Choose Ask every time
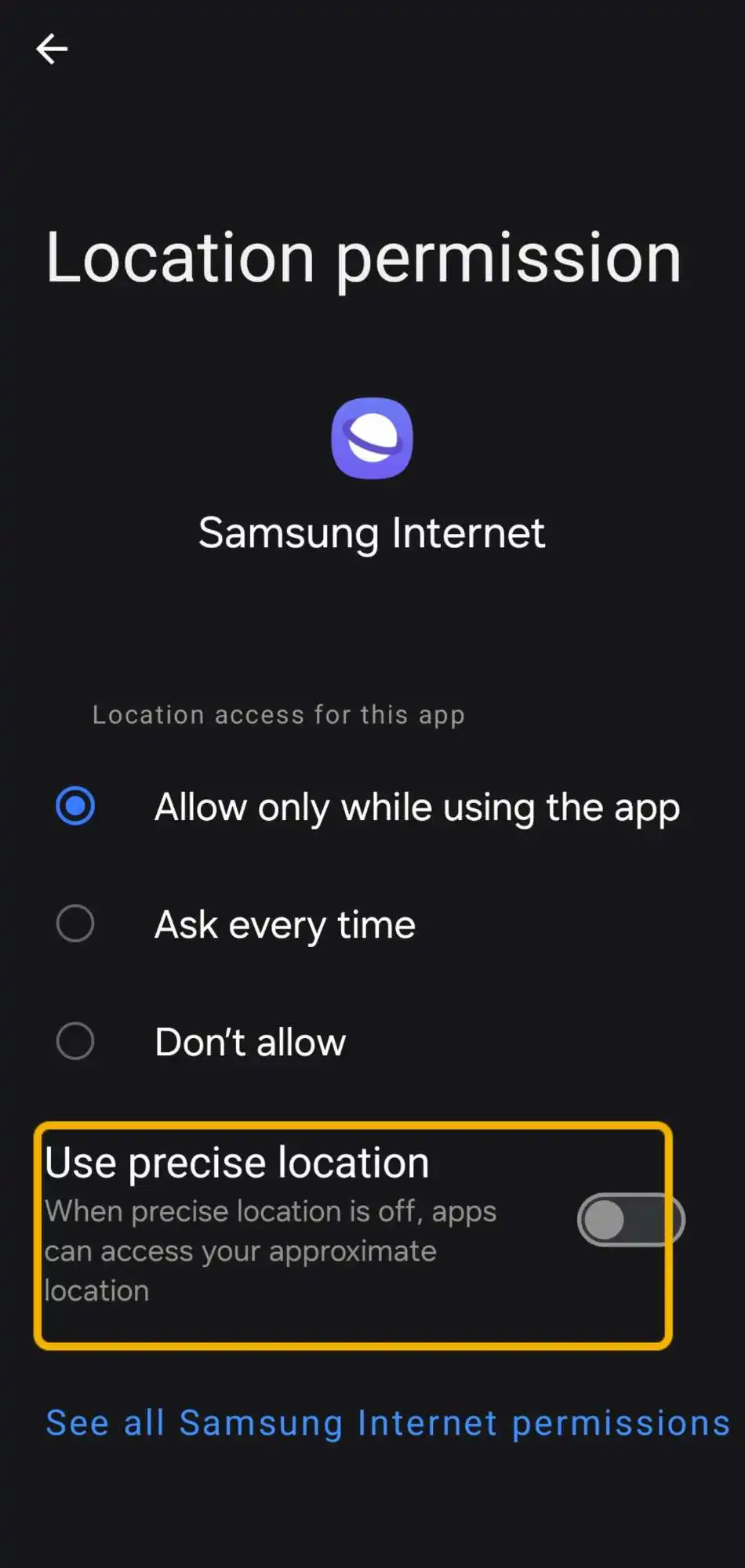The height and width of the screenshot is (1568, 745). 75,924
